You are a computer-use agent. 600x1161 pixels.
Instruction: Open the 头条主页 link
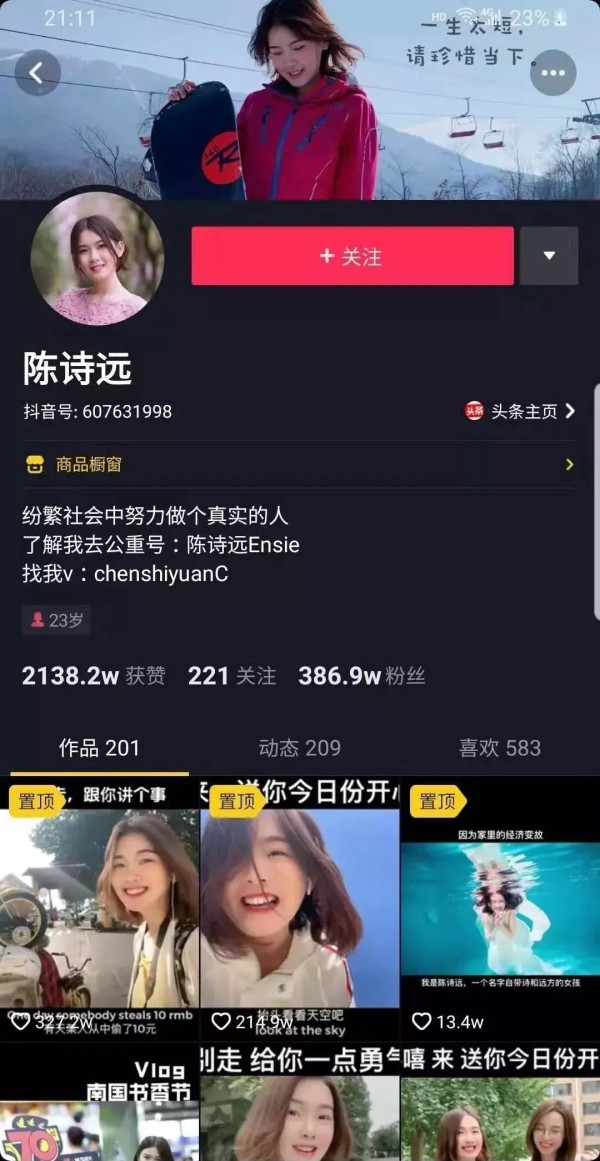pyautogui.click(x=521, y=411)
